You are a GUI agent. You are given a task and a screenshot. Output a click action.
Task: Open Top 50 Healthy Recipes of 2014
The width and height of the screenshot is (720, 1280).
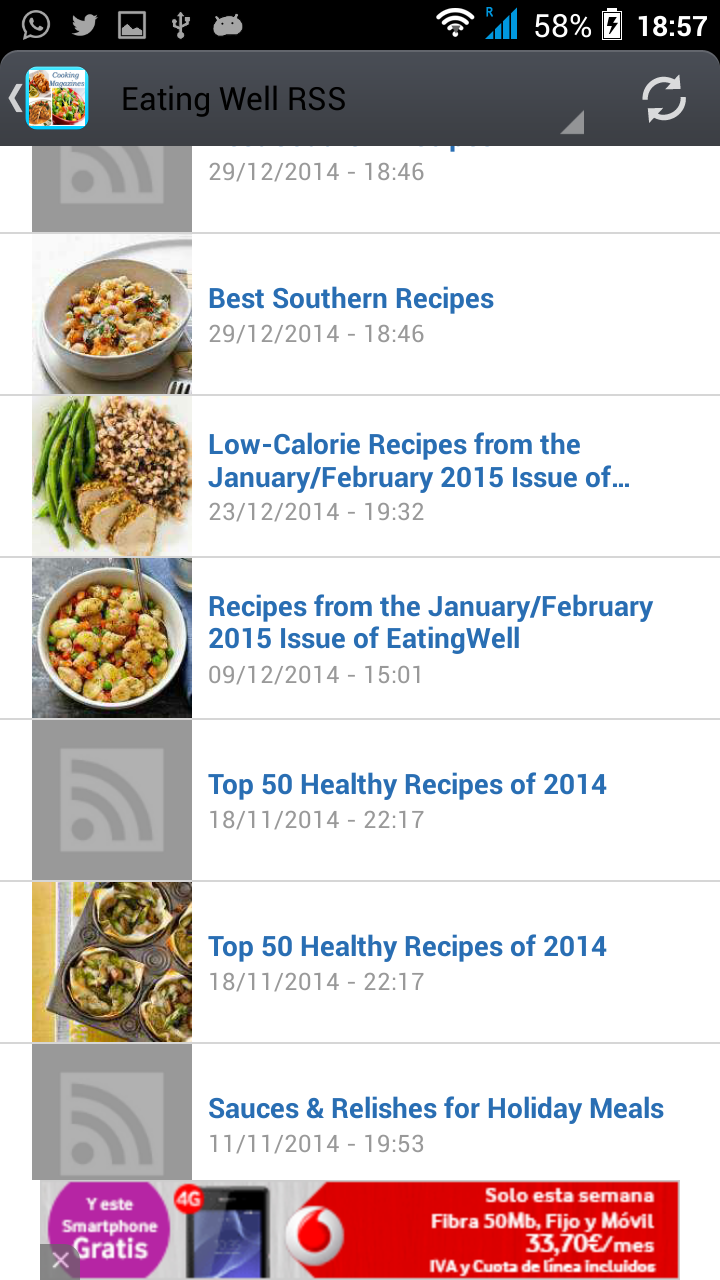(x=407, y=784)
